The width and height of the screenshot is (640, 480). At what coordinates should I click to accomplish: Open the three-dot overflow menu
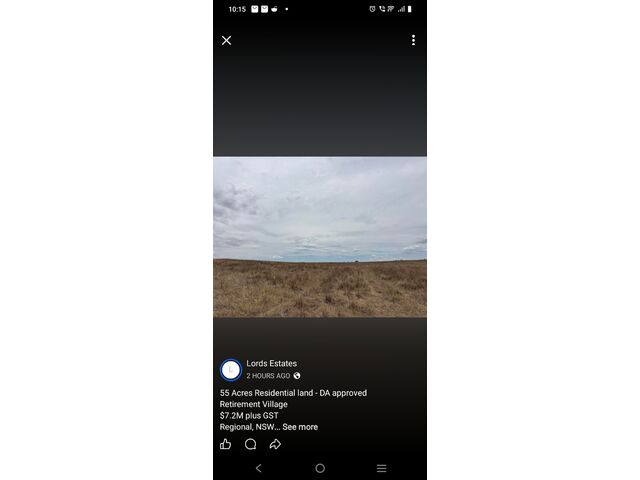coord(413,40)
